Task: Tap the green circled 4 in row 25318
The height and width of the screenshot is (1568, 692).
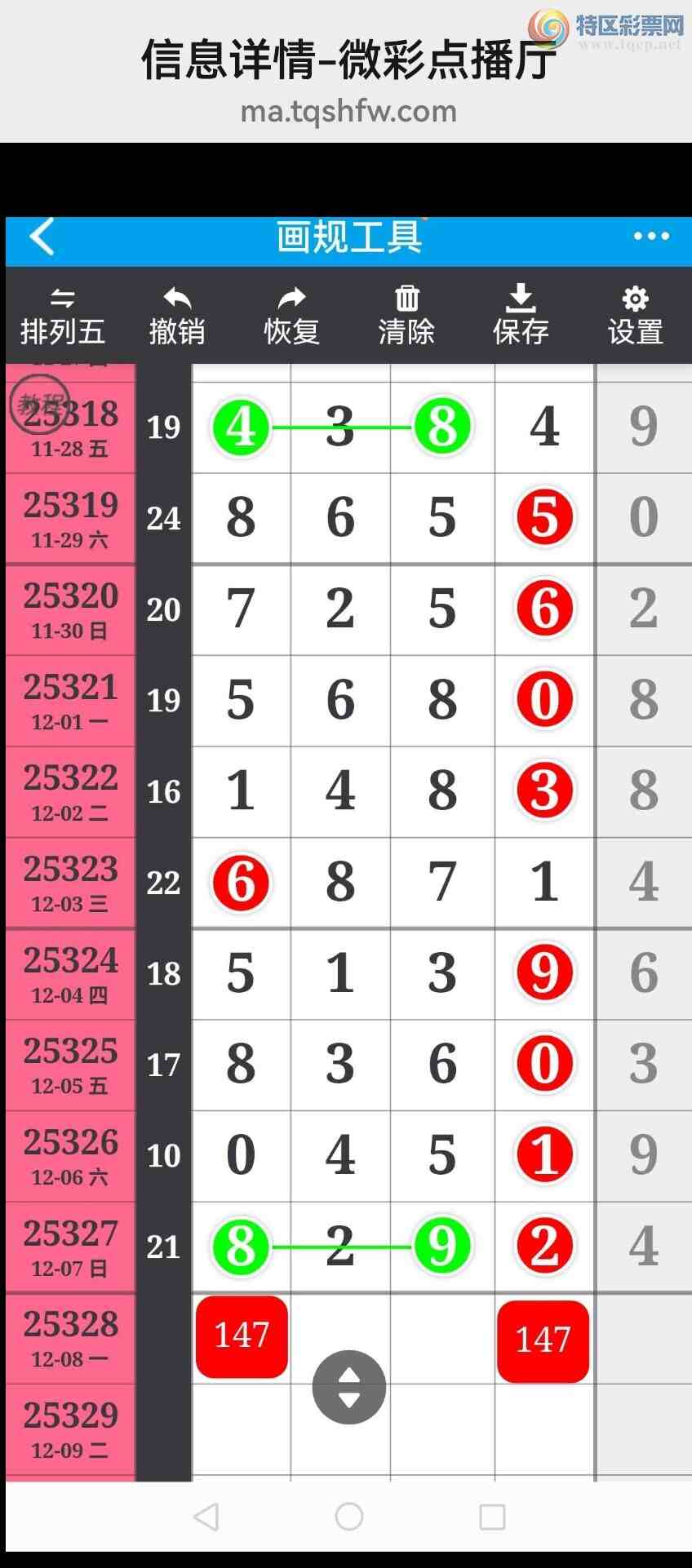Action: pos(241,427)
